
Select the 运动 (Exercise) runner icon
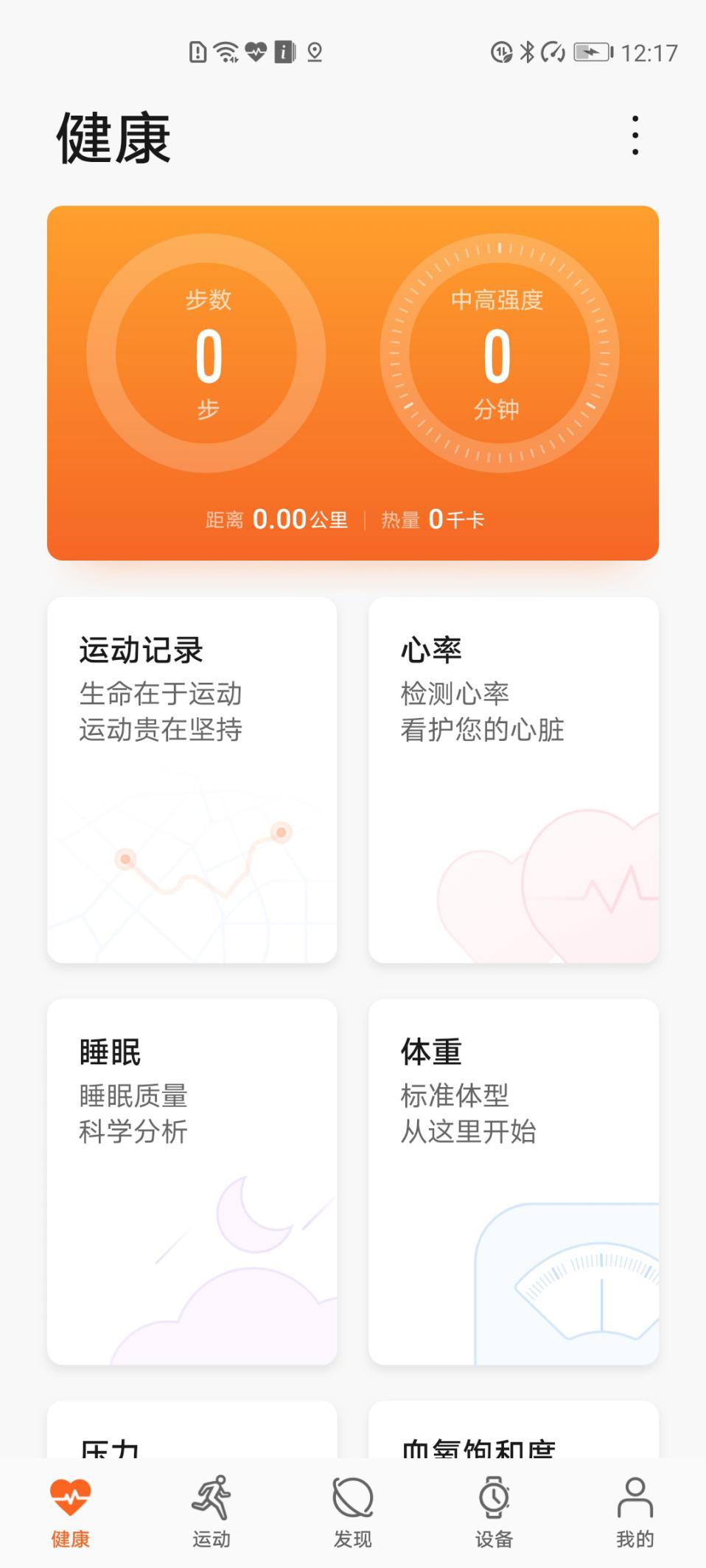point(212,1507)
